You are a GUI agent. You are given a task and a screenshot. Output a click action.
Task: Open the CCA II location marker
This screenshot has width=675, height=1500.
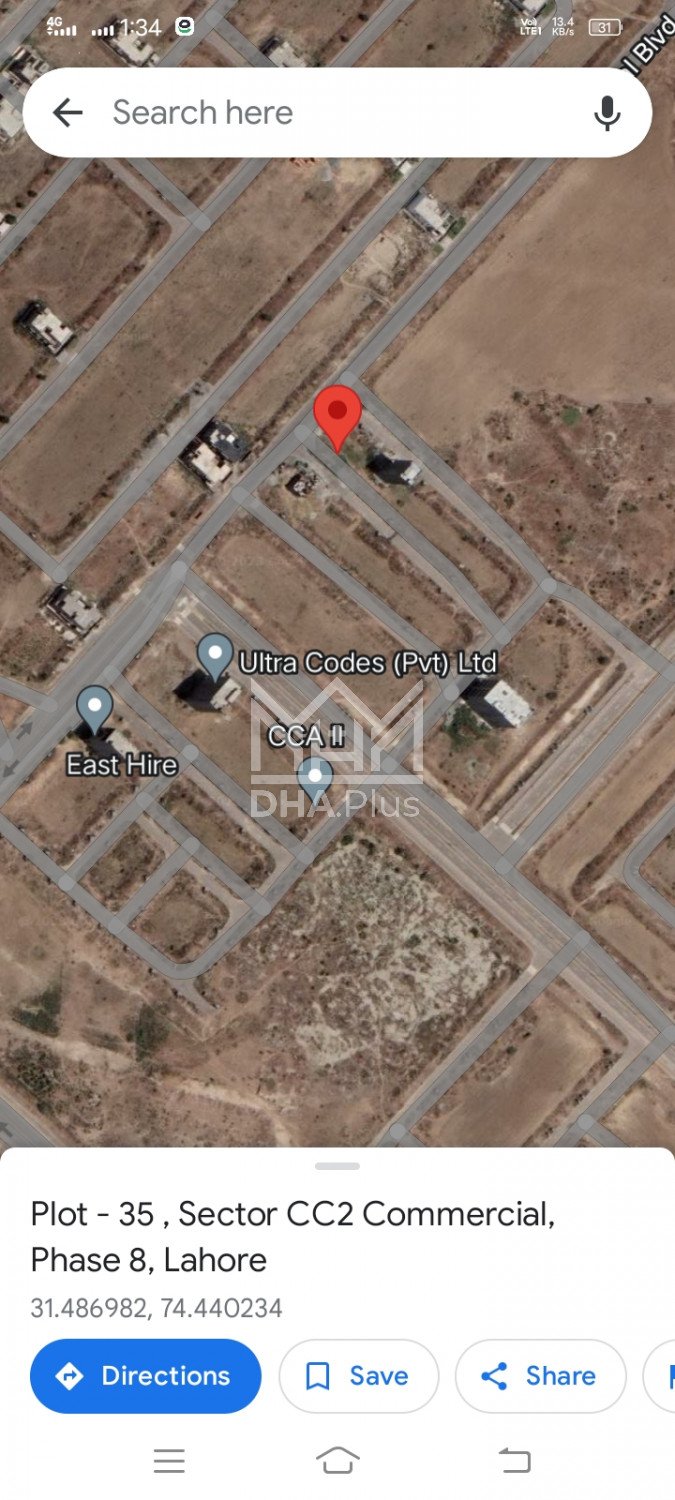point(315,777)
